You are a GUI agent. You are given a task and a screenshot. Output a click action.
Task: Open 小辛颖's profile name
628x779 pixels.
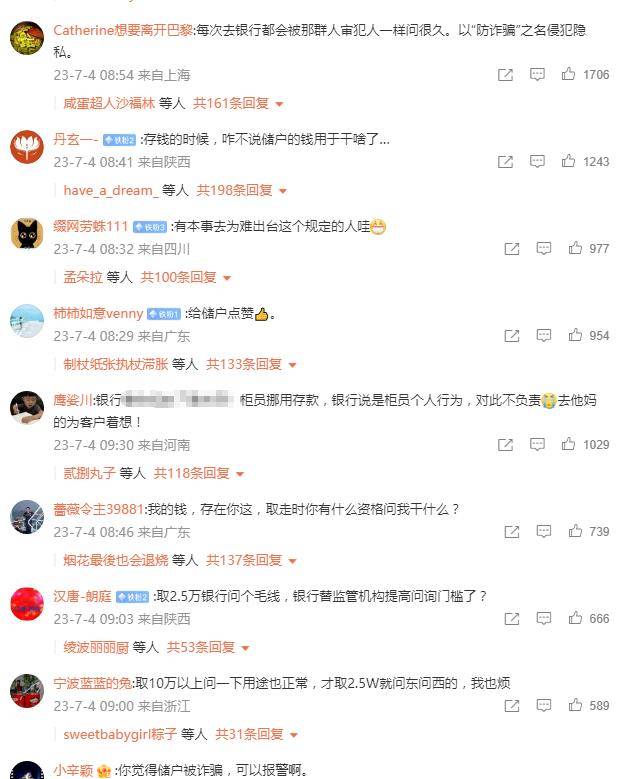(x=75, y=771)
